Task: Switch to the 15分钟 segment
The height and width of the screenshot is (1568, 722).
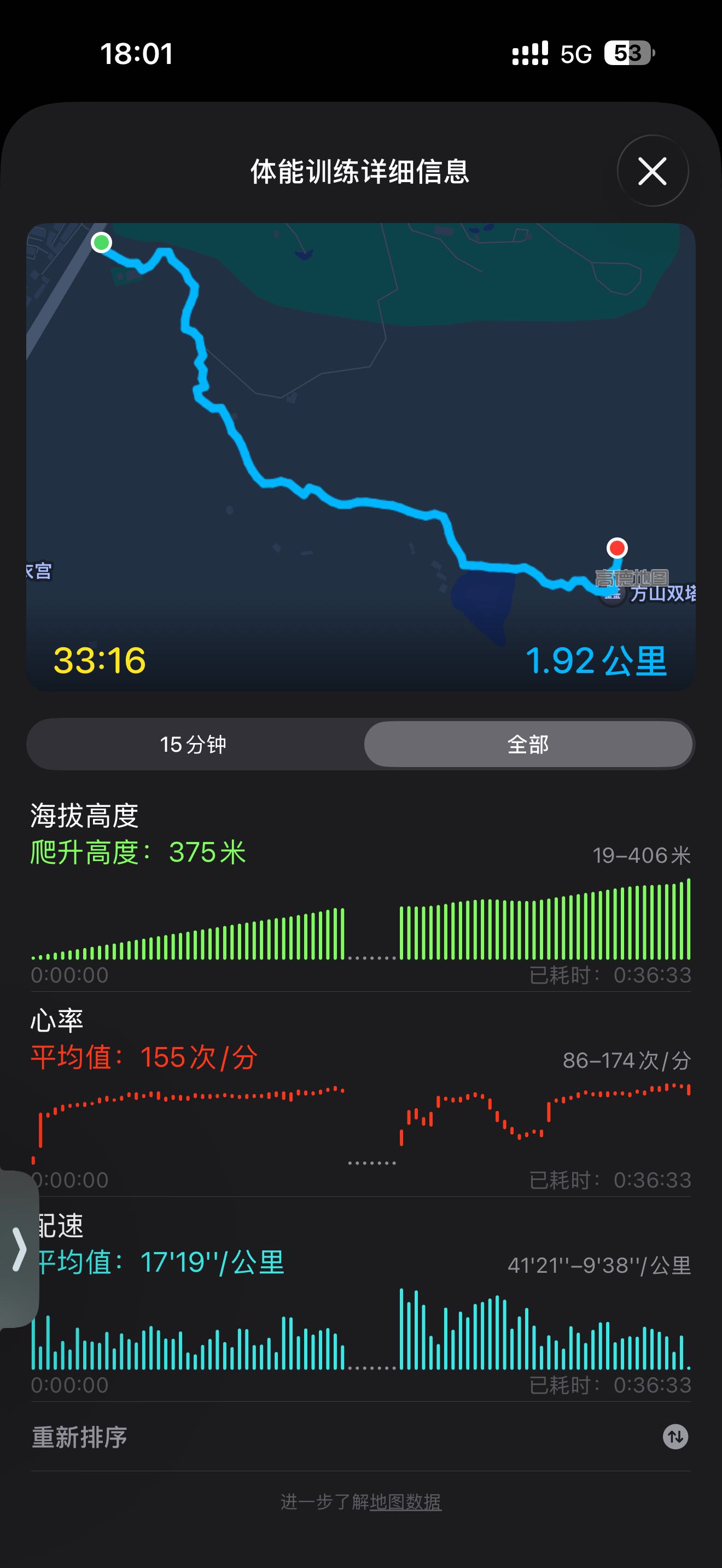Action: click(194, 744)
